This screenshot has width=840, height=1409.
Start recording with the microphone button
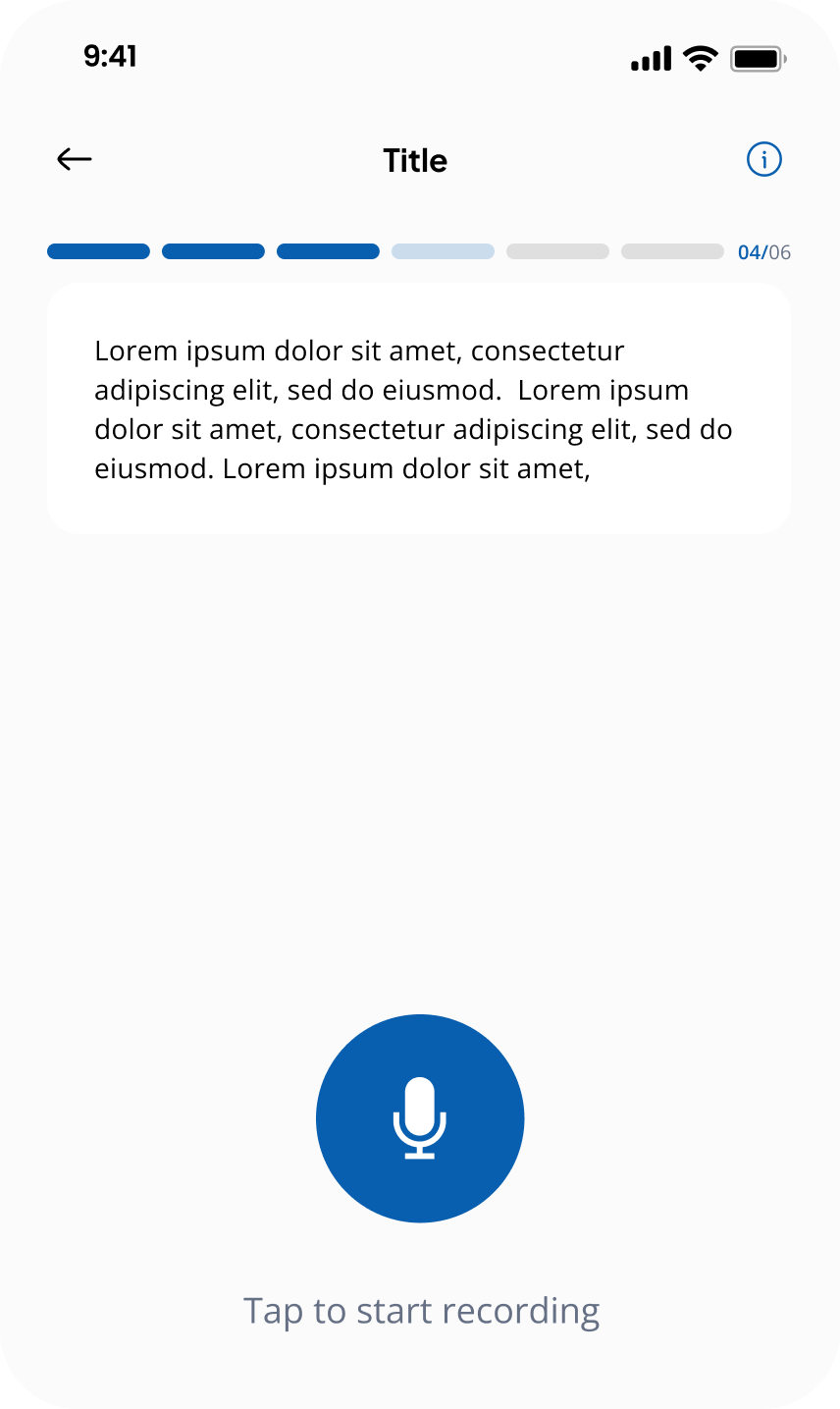pyautogui.click(x=420, y=1118)
